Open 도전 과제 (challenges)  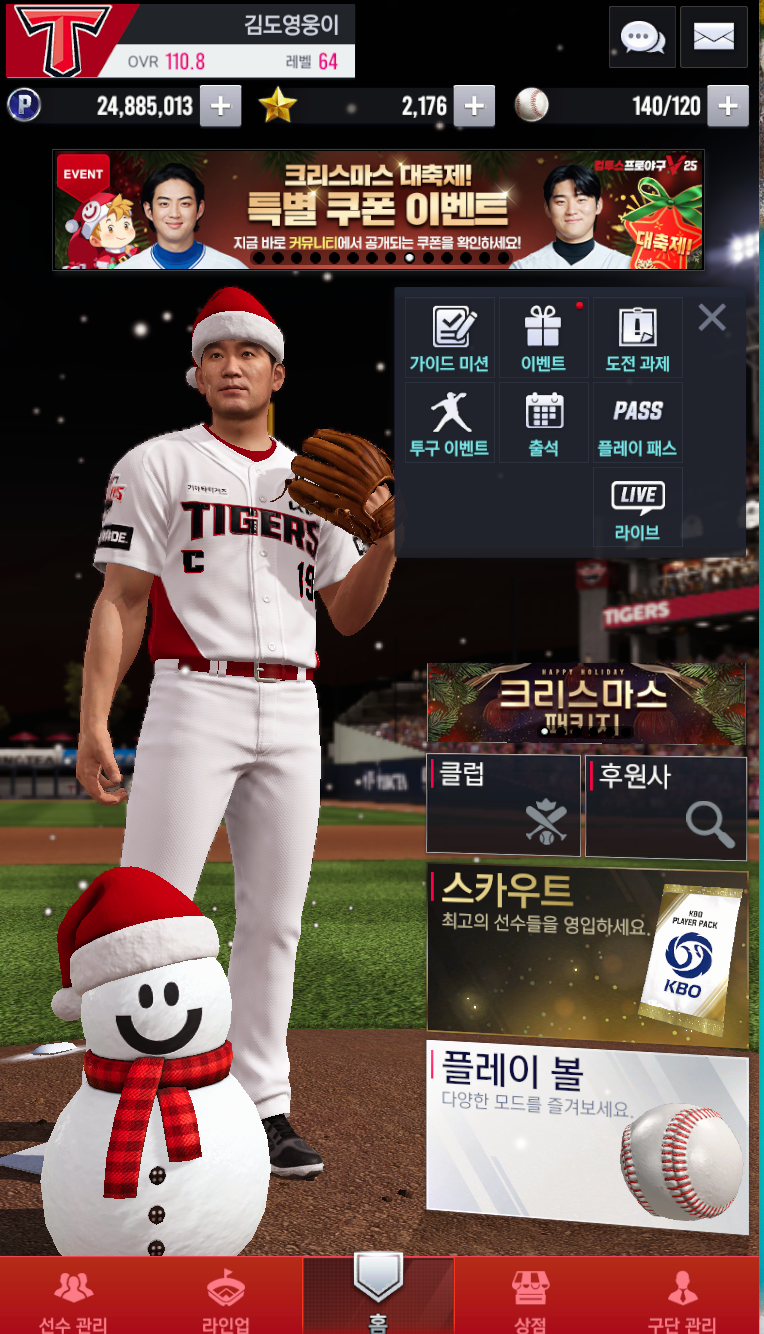tap(637, 339)
